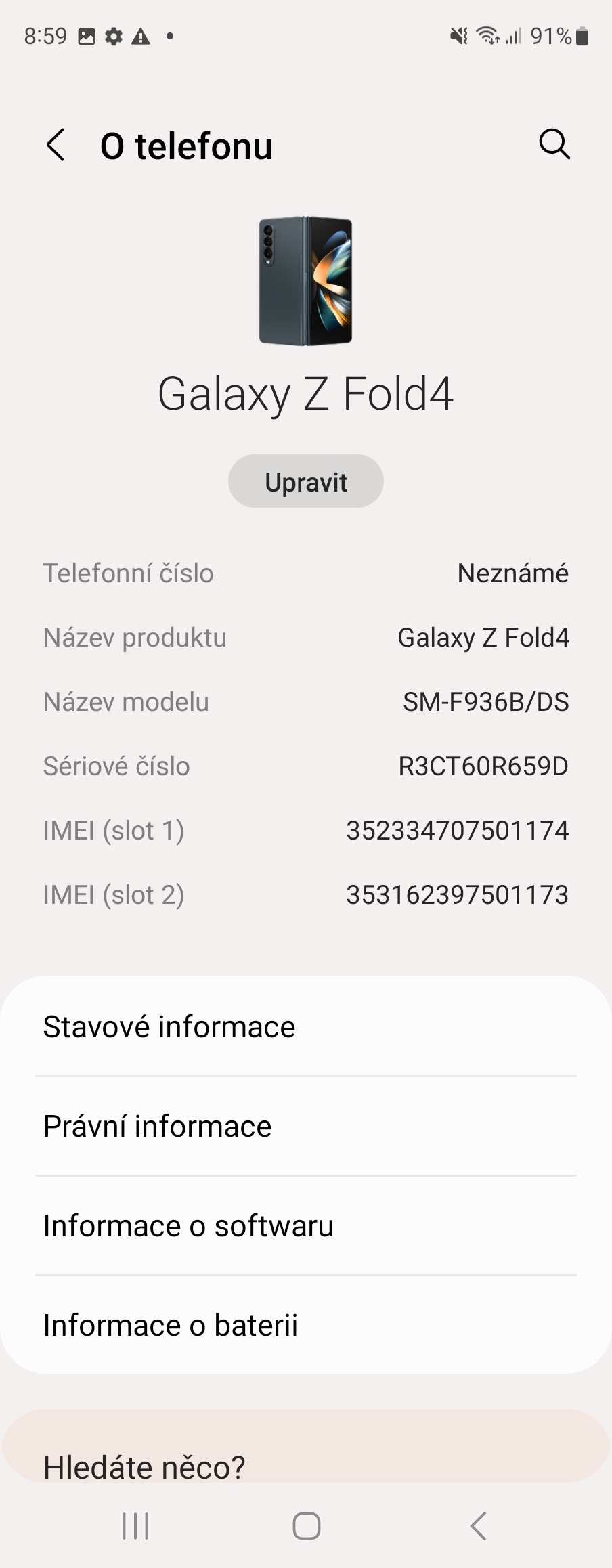Tap the warning triangle notification icon
The height and width of the screenshot is (1568, 612).
[x=141, y=36]
